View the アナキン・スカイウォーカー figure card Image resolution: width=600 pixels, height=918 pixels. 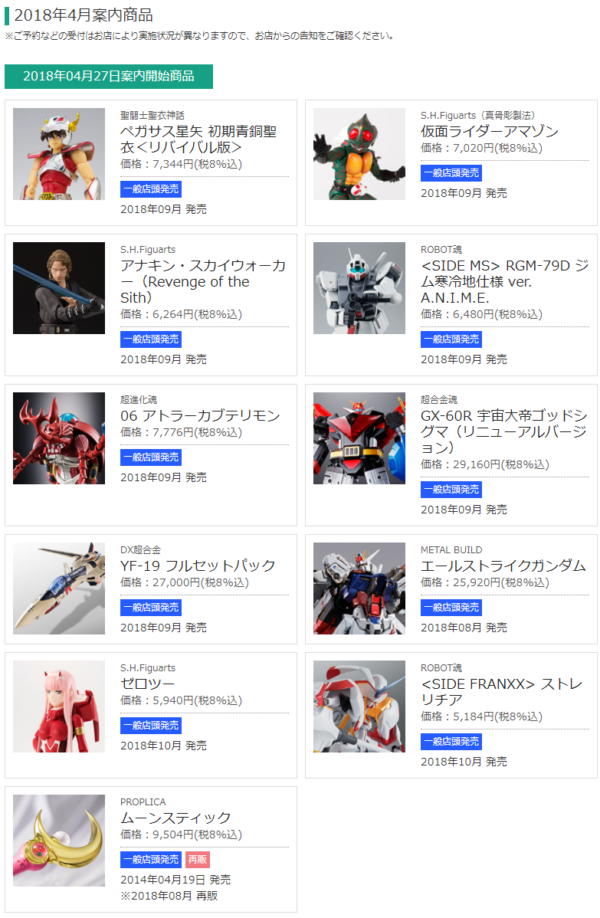click(x=151, y=302)
